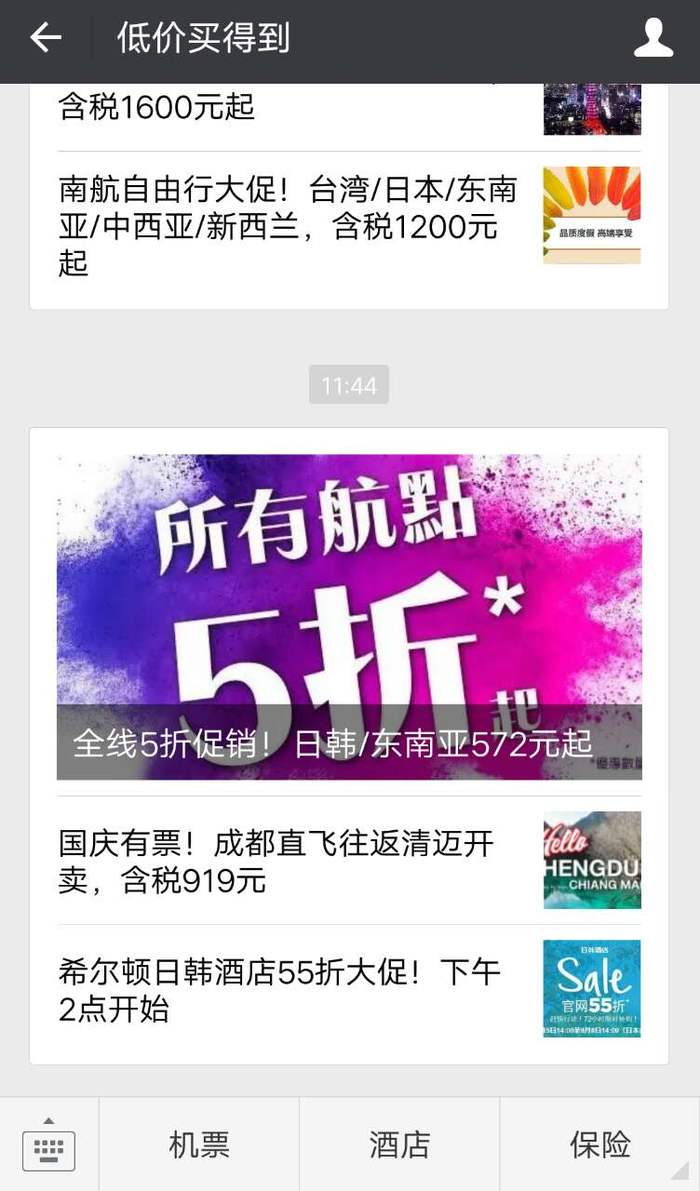This screenshot has width=700, height=1191.
Task: Open the 保险 menu
Action: [600, 1145]
